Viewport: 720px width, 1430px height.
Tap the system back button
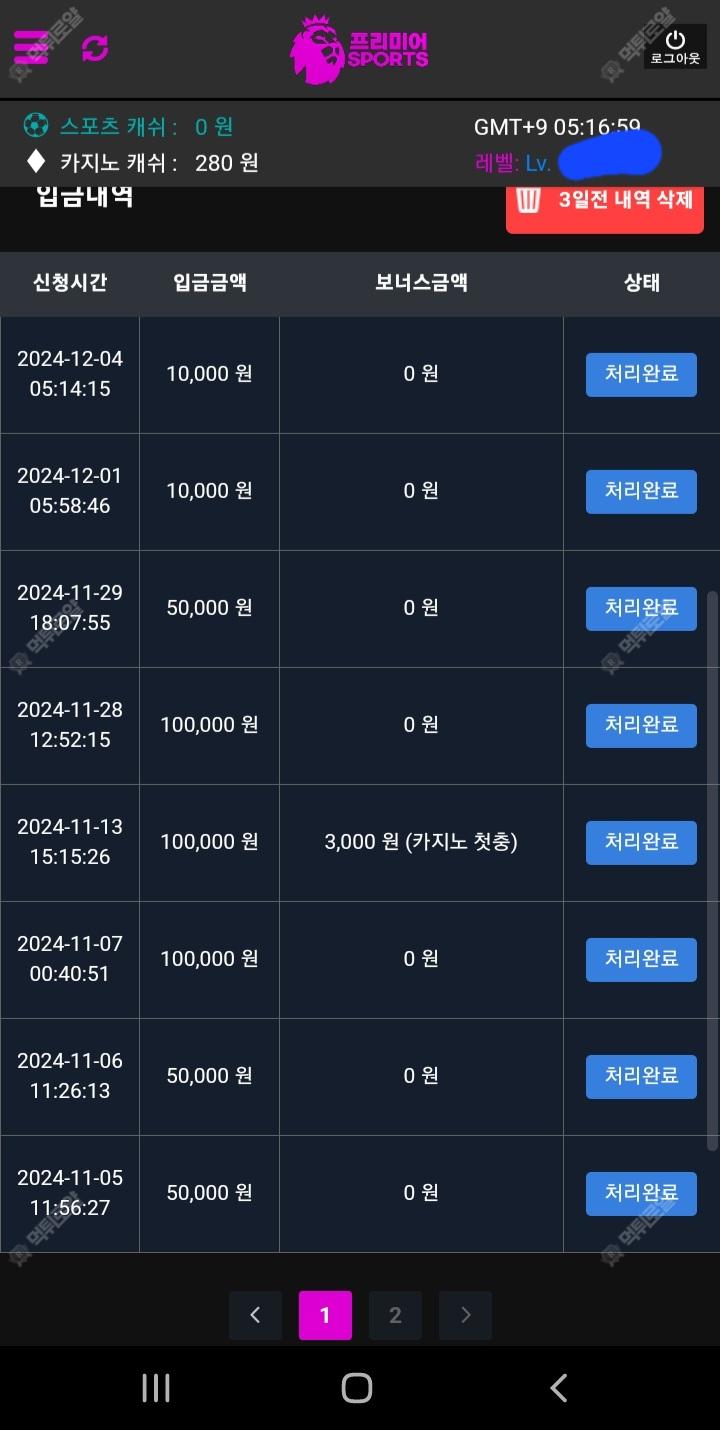pyautogui.click(x=559, y=1388)
